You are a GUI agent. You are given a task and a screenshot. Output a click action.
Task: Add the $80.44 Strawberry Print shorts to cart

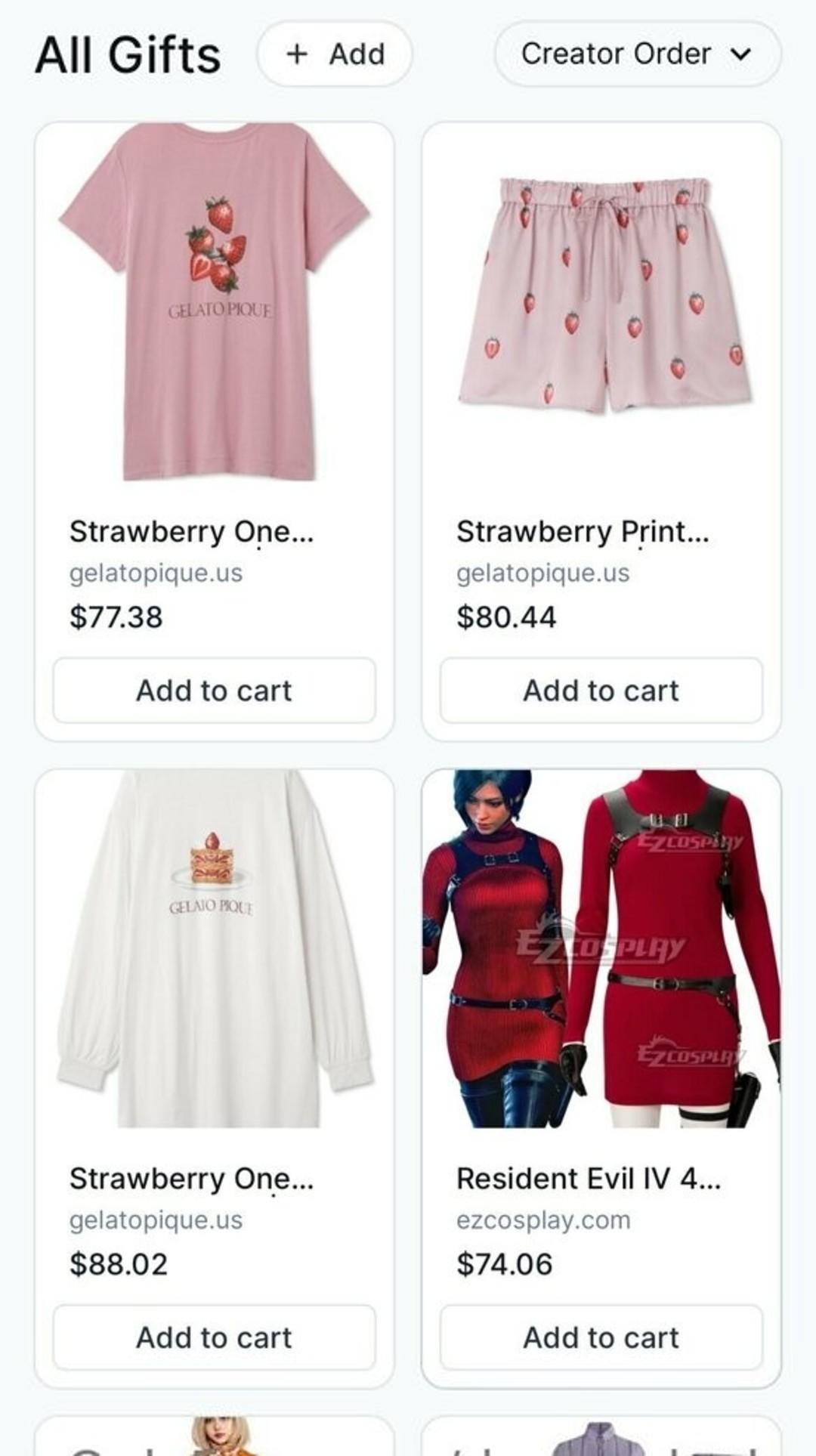[x=601, y=691]
